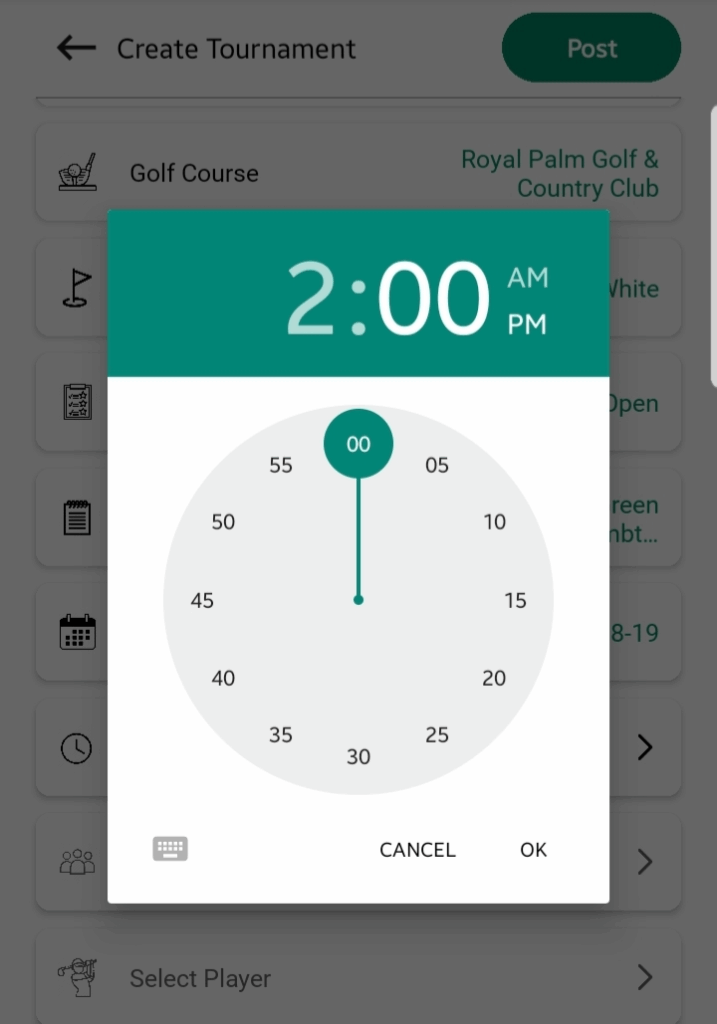
Task: Select 15 minutes on the clock dial
Action: click(515, 600)
